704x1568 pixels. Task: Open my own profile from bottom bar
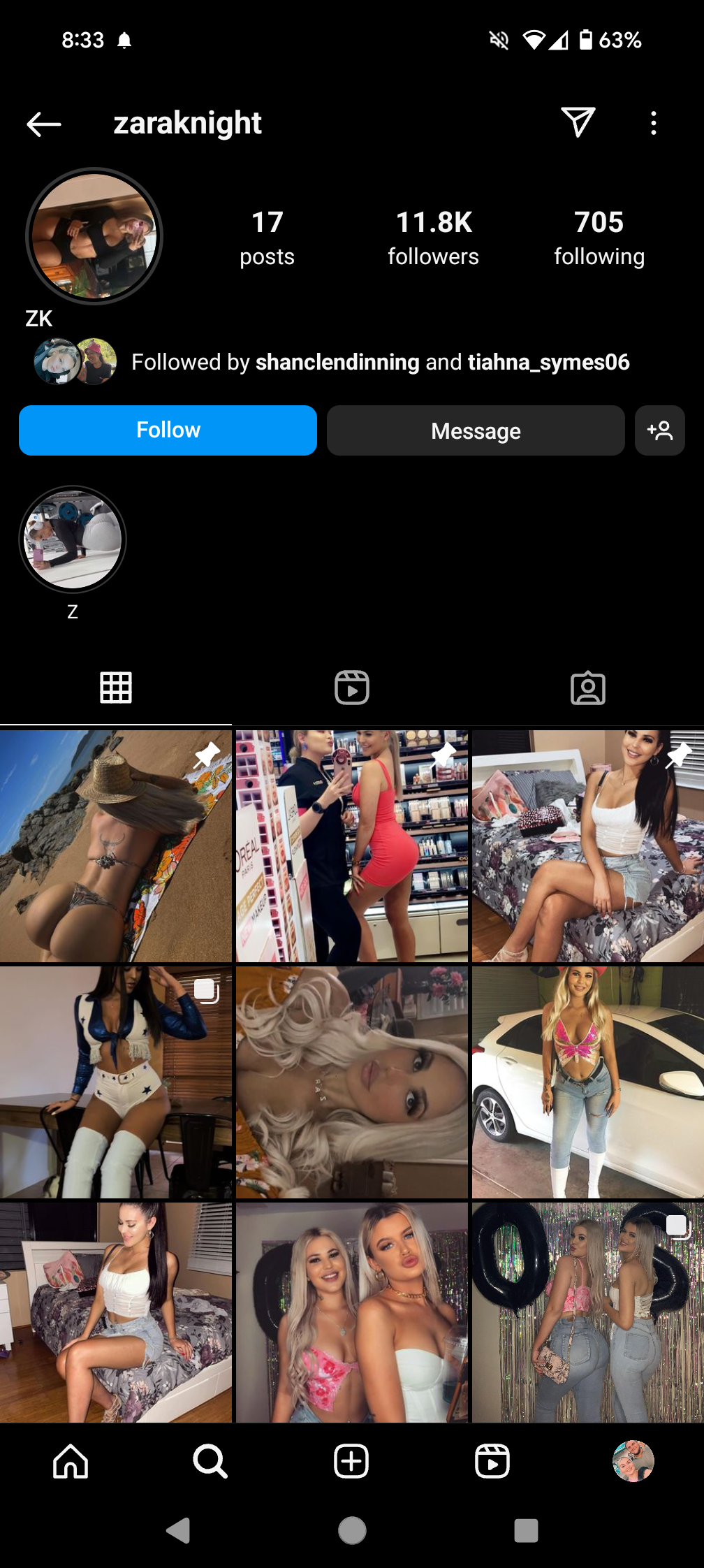click(x=633, y=1461)
